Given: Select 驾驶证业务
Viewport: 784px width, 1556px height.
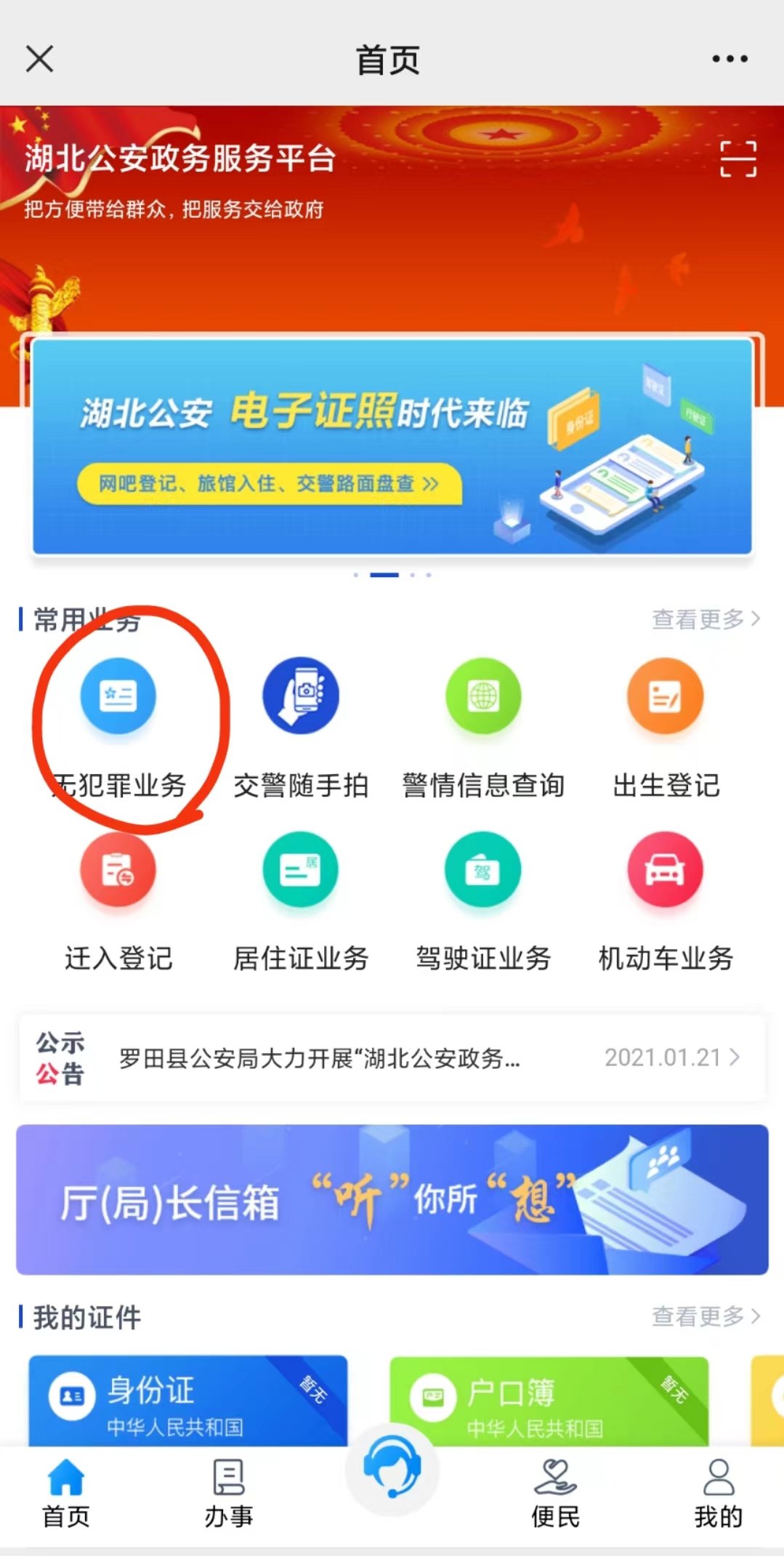Looking at the screenshot, I should (x=483, y=870).
